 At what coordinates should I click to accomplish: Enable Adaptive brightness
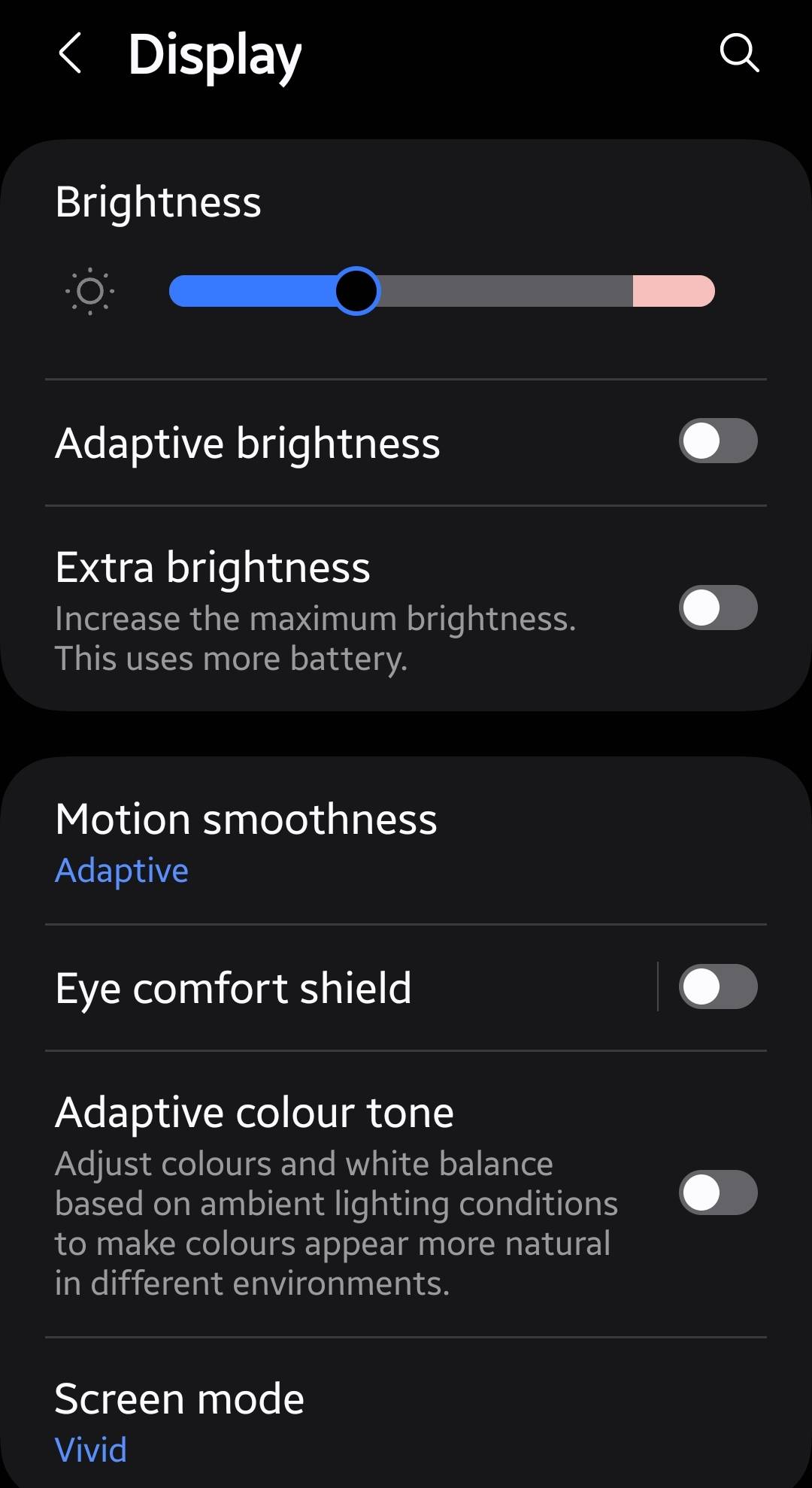[x=717, y=441]
